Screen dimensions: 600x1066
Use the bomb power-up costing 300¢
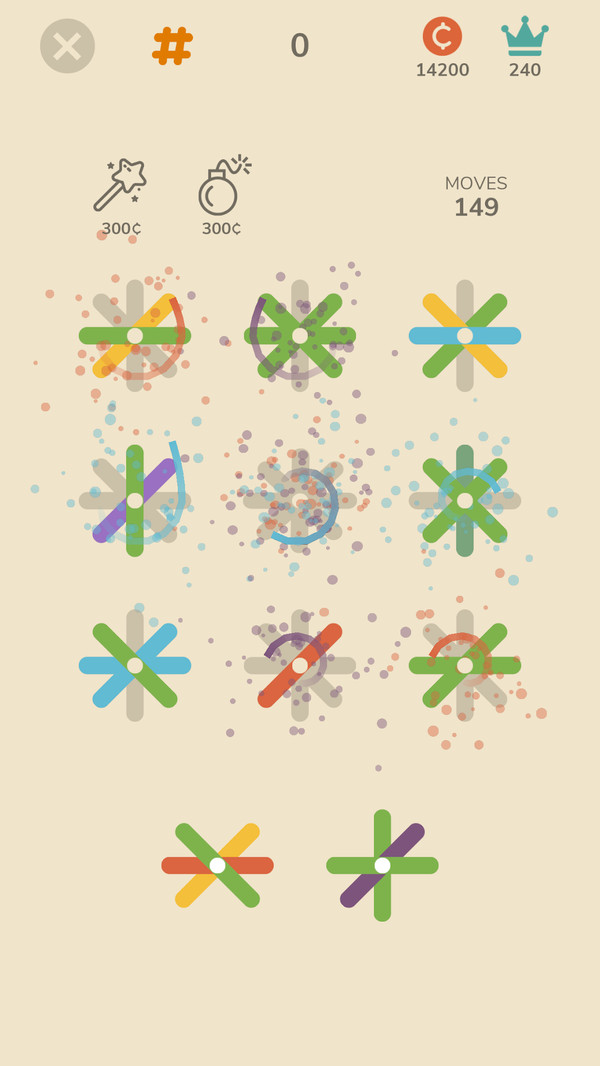pos(222,196)
